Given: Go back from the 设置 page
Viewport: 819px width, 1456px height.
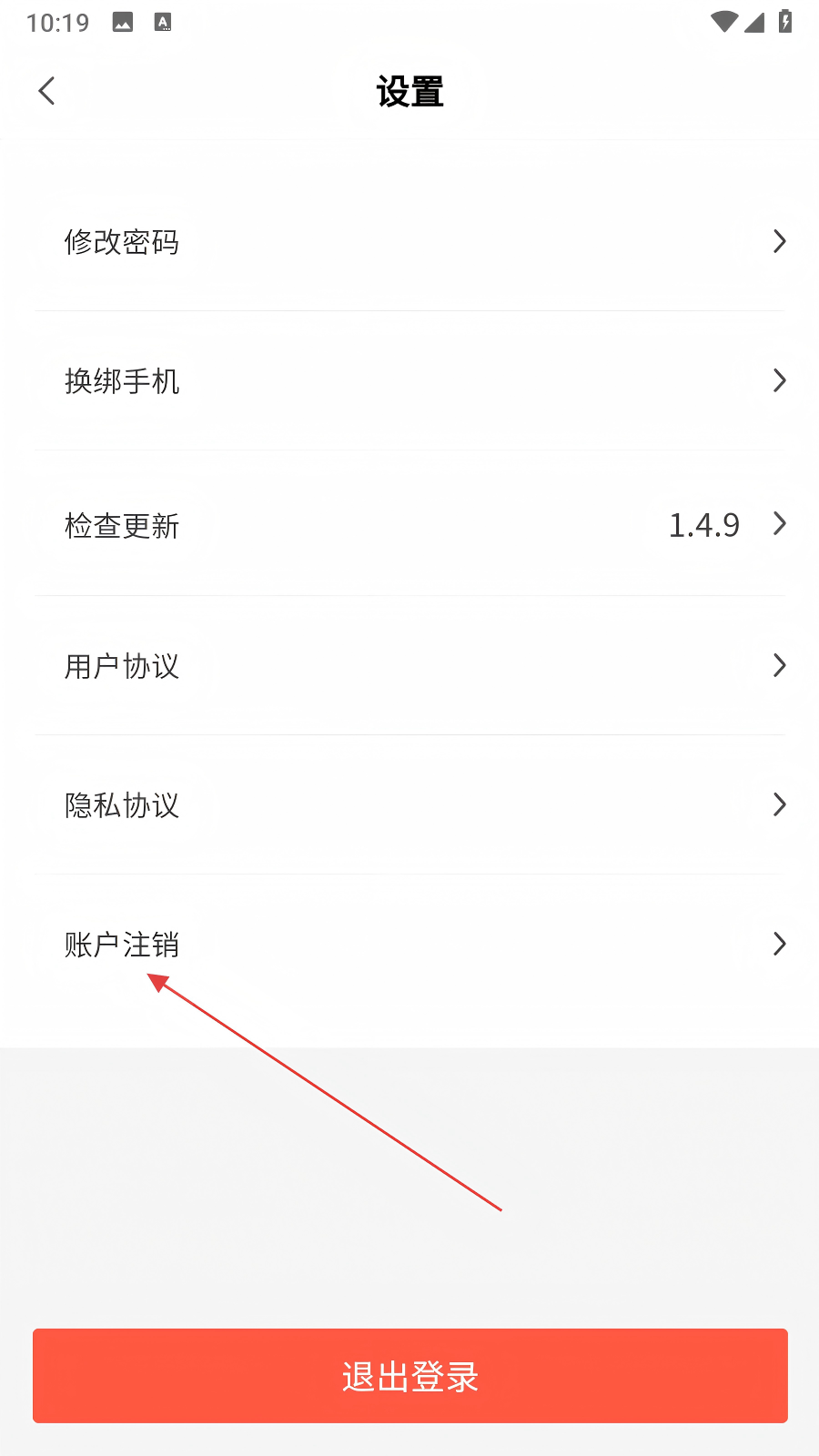Looking at the screenshot, I should click(x=47, y=91).
